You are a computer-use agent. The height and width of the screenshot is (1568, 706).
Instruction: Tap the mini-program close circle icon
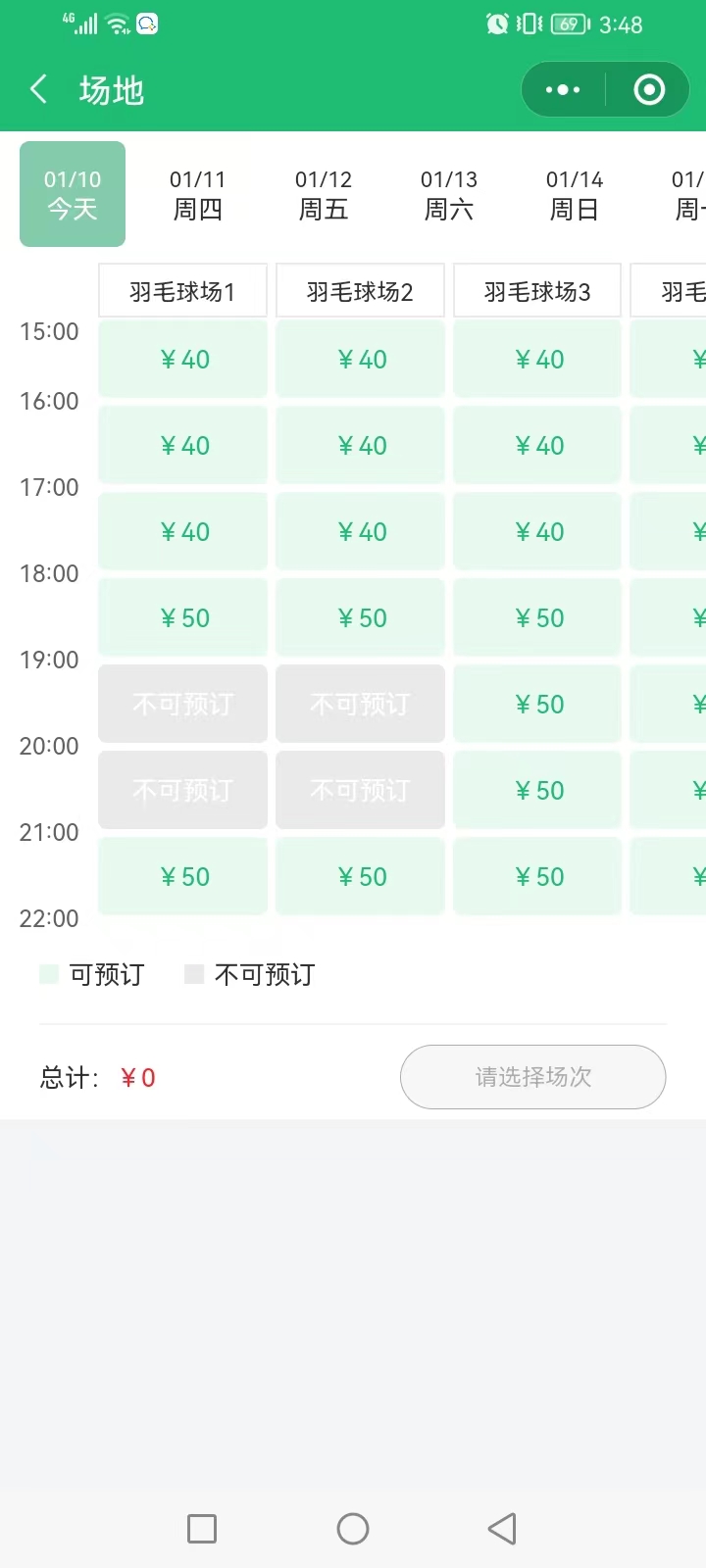coord(648,89)
